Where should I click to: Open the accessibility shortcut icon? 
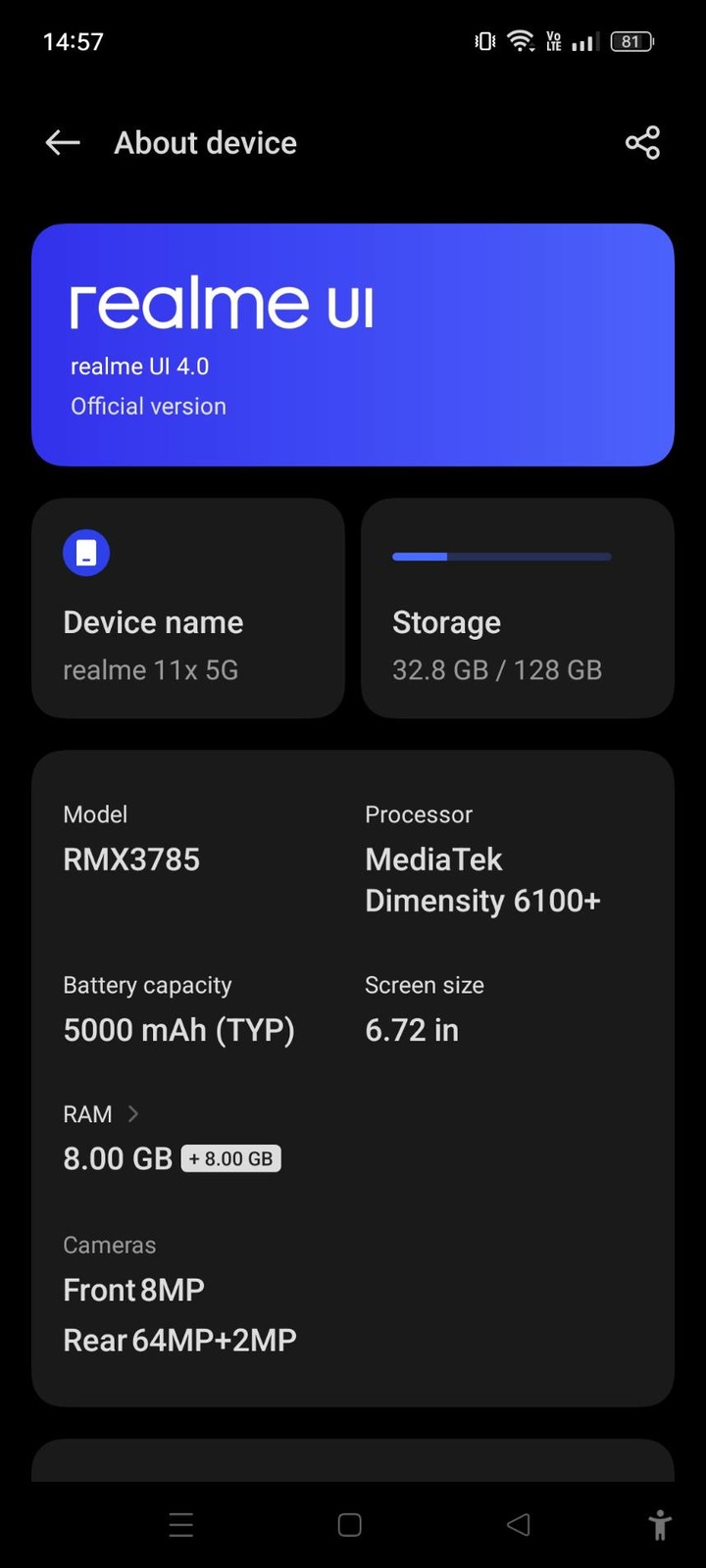tap(660, 1525)
